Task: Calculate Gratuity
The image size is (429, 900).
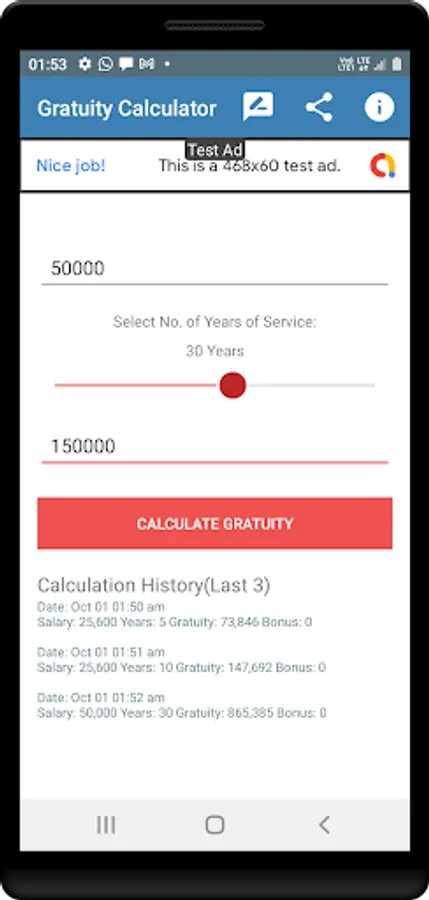Action: click(x=215, y=523)
